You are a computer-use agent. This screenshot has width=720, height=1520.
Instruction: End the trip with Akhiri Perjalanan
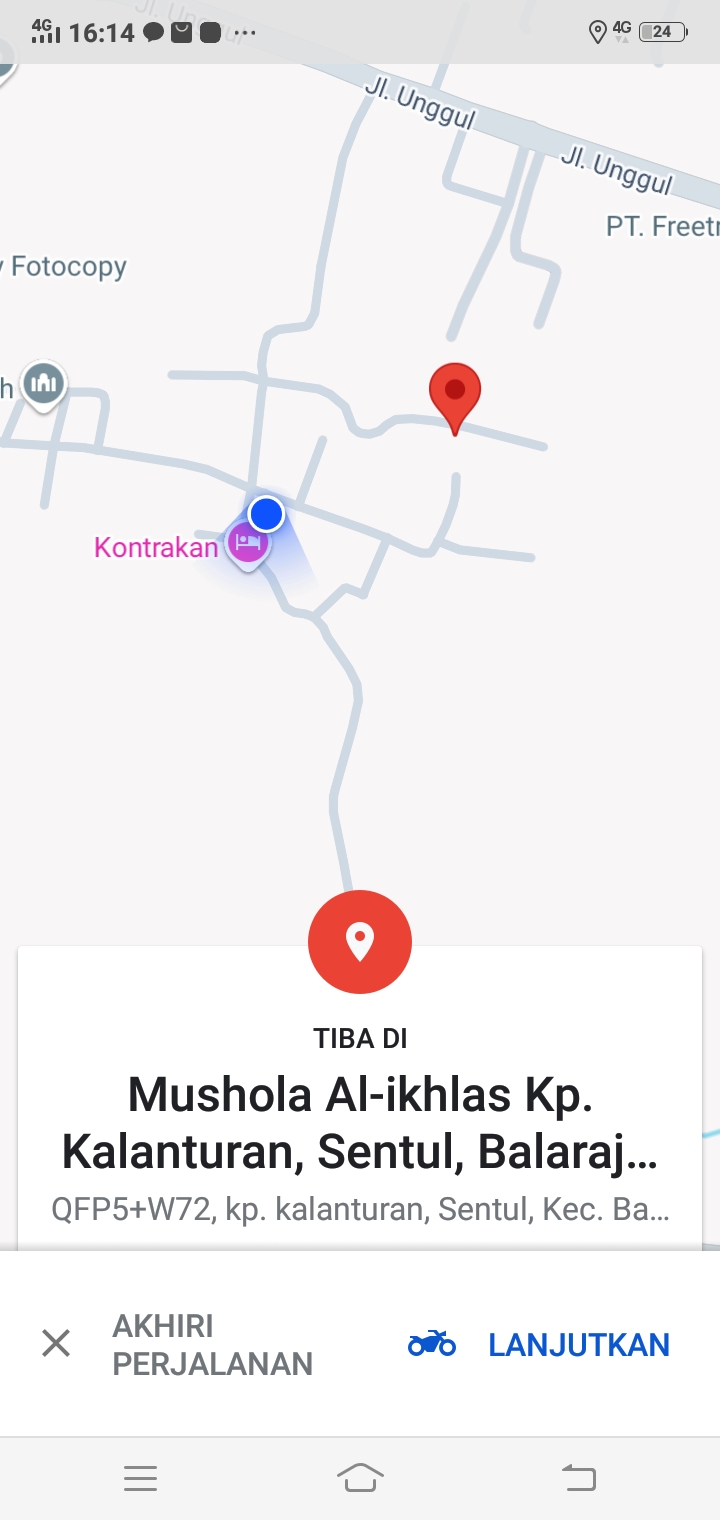coord(176,1344)
